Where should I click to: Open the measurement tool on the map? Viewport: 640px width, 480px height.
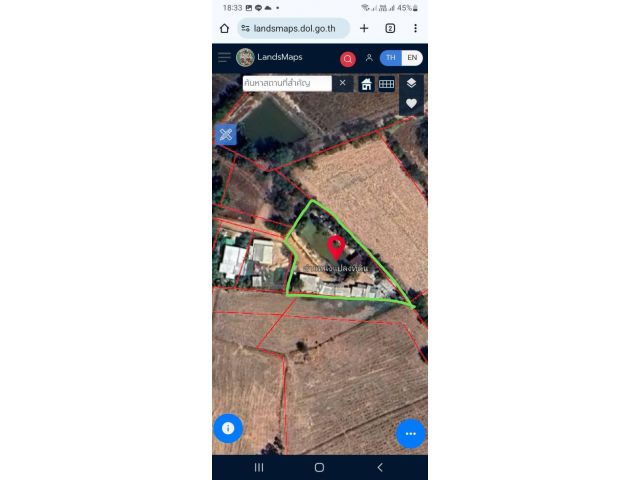point(226,134)
